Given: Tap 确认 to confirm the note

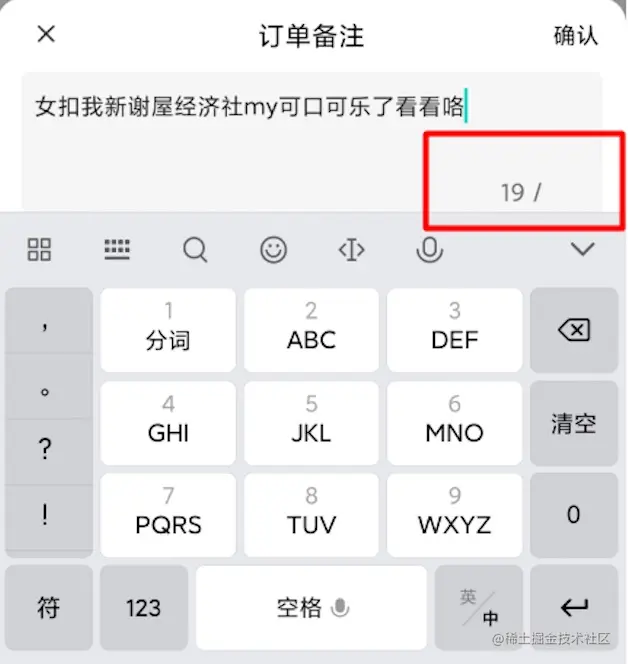Looking at the screenshot, I should tap(575, 35).
